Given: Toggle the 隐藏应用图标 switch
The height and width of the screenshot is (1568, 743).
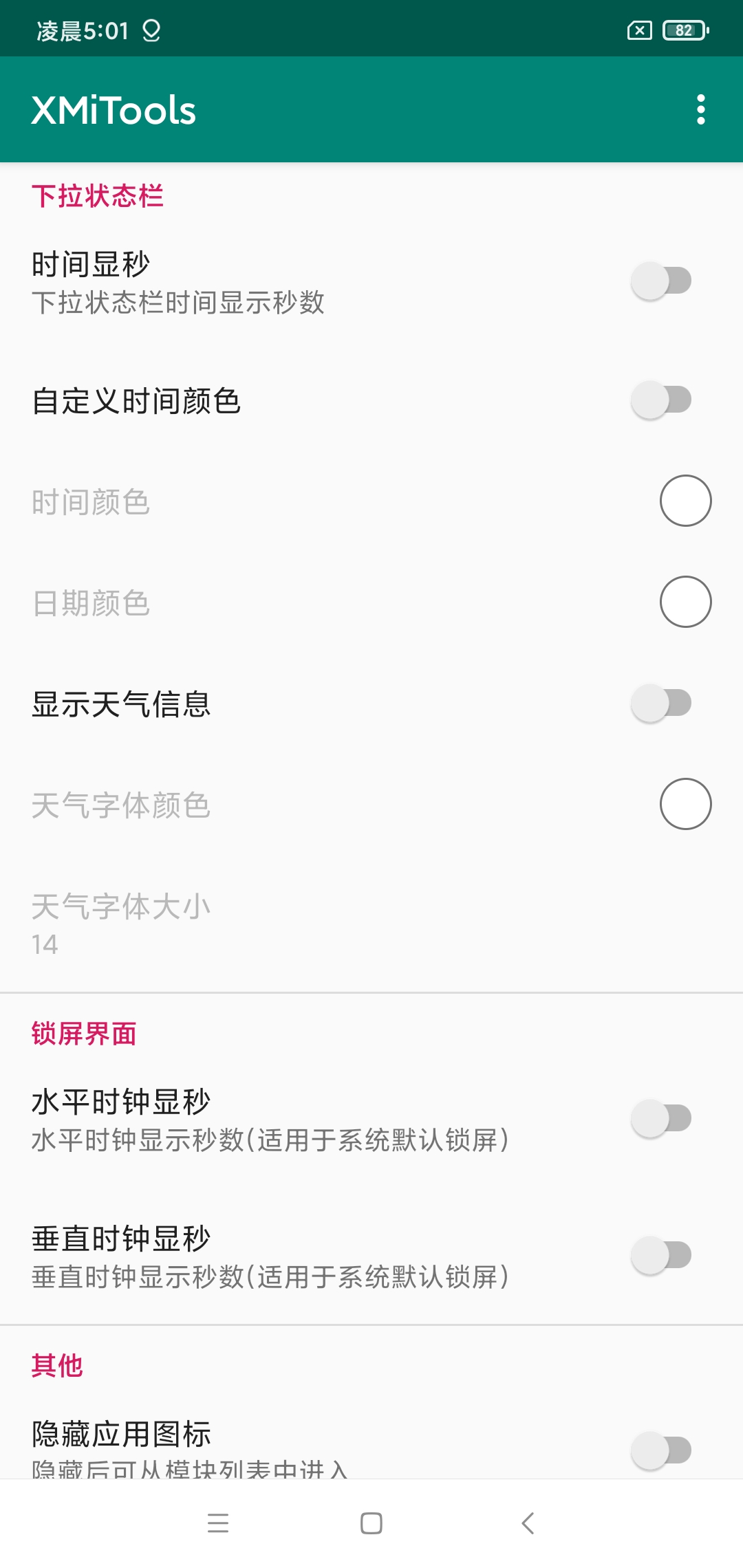Looking at the screenshot, I should point(661,1450).
